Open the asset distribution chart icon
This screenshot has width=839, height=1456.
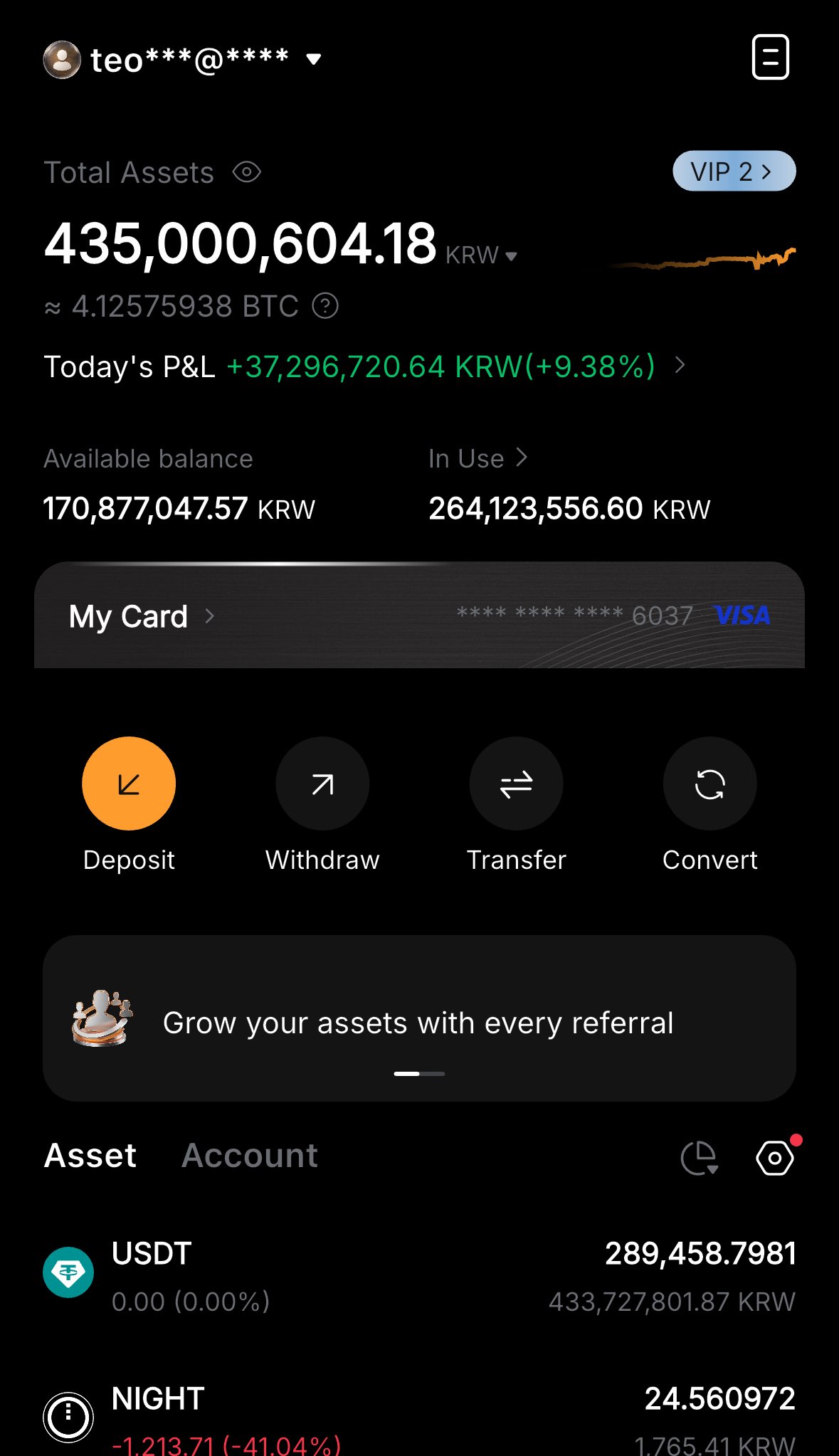coord(700,1158)
